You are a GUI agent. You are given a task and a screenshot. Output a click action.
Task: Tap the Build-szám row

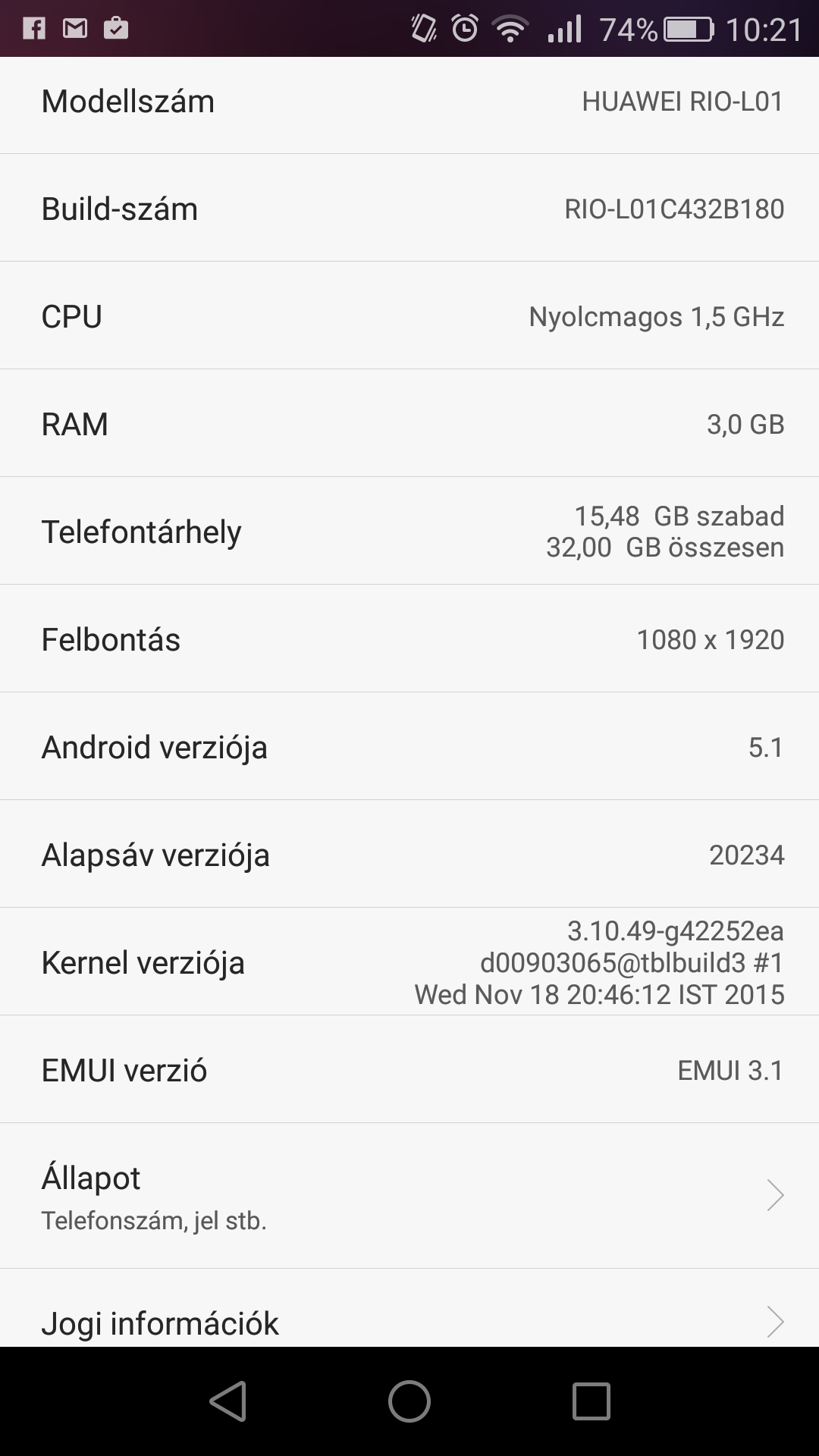(409, 209)
